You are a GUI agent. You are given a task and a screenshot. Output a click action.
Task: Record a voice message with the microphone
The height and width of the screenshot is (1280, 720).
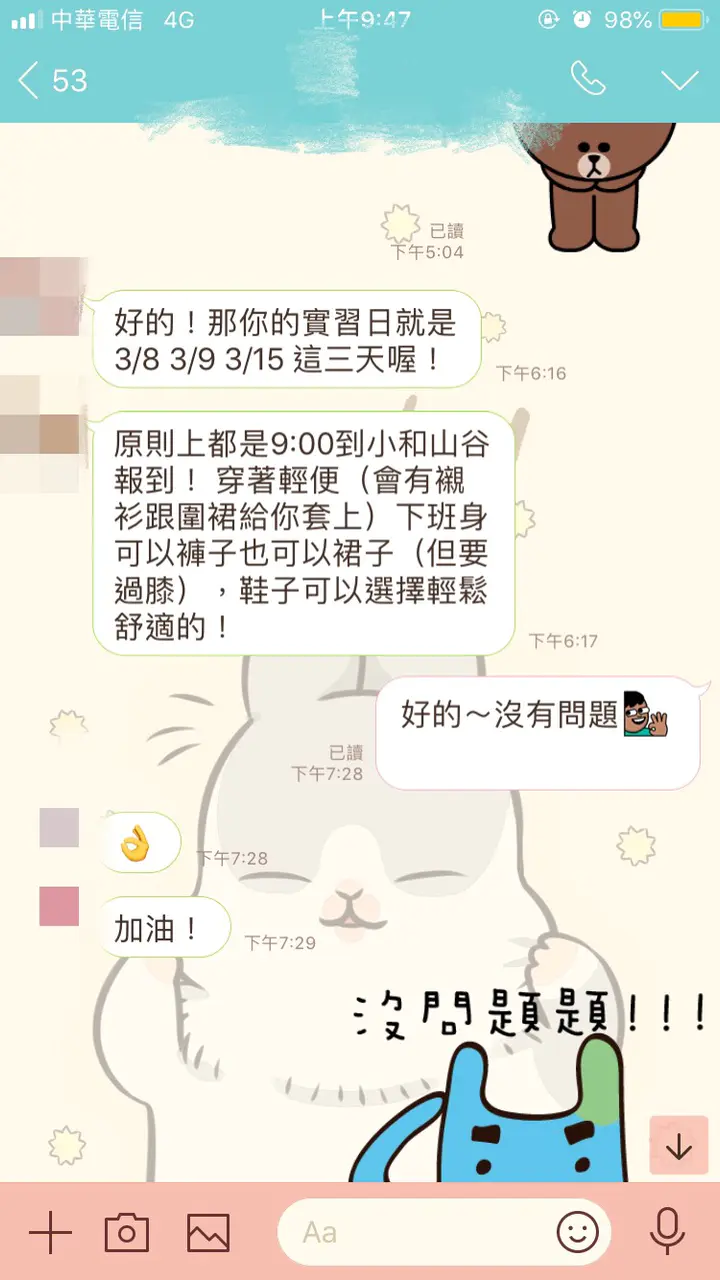pos(667,1231)
